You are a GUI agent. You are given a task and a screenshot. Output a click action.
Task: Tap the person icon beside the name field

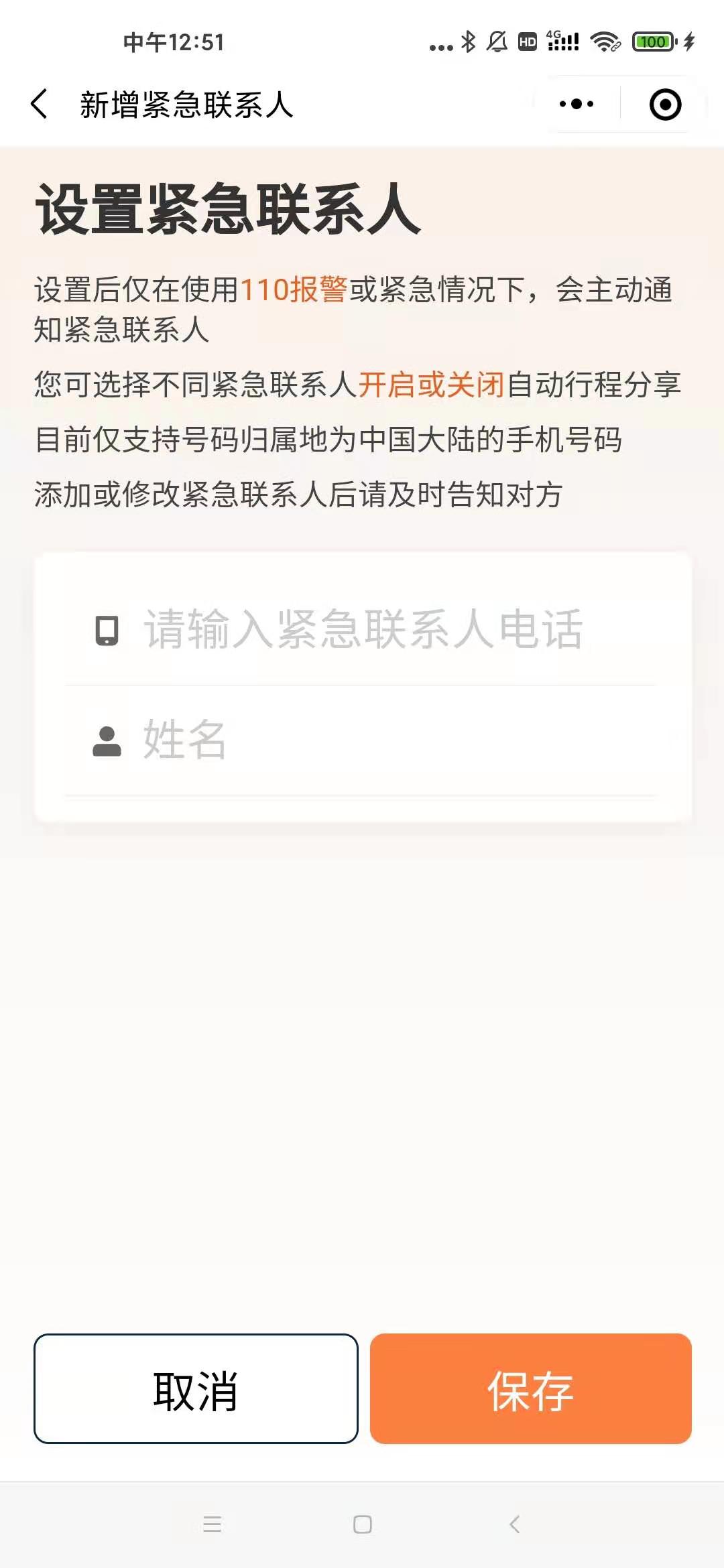[x=107, y=739]
